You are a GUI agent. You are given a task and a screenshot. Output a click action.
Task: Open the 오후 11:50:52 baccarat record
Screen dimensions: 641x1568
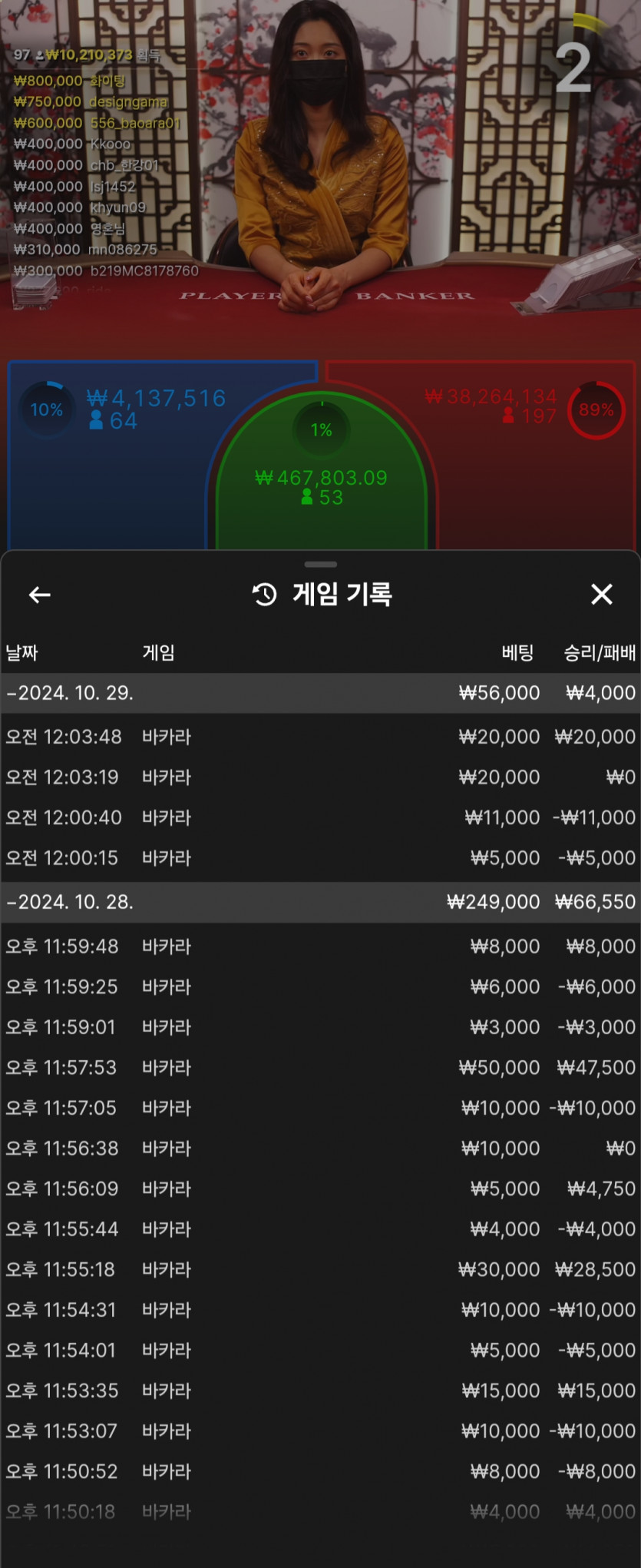coord(321,1472)
